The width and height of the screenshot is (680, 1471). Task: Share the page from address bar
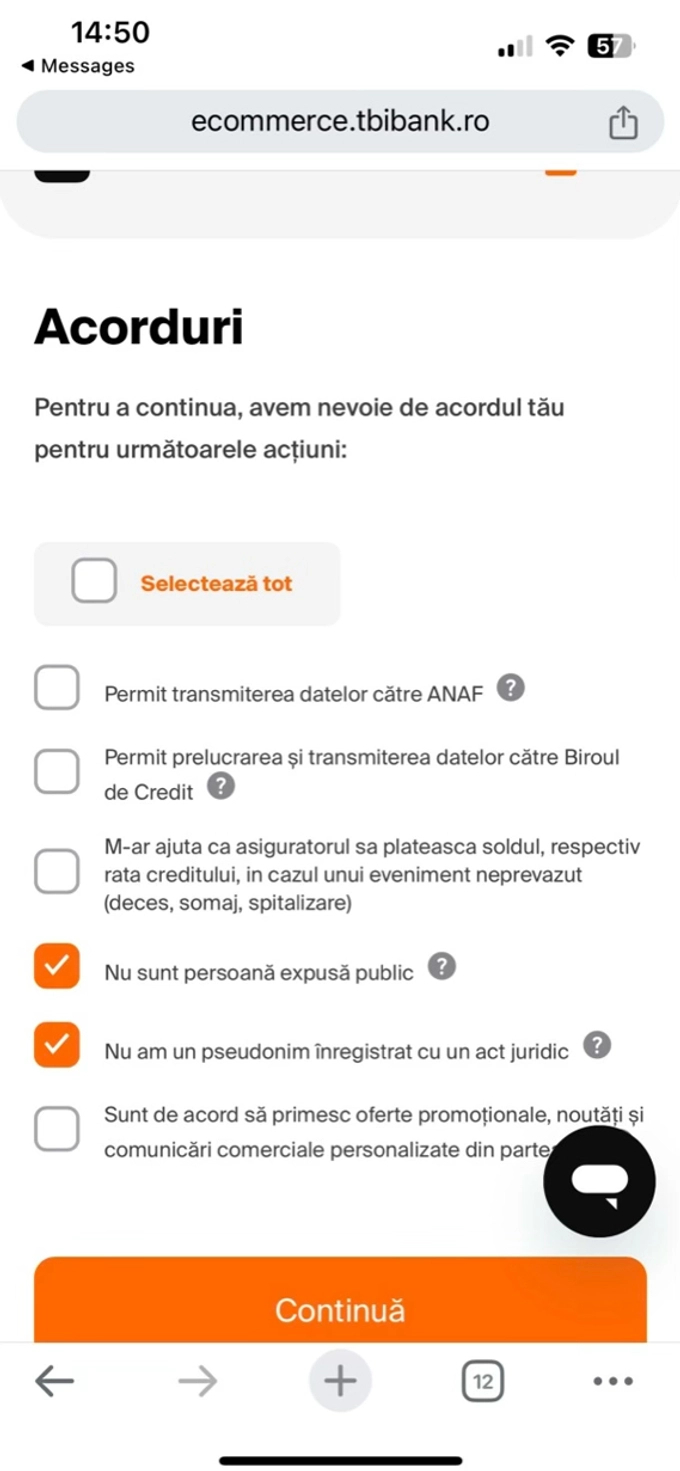click(623, 122)
